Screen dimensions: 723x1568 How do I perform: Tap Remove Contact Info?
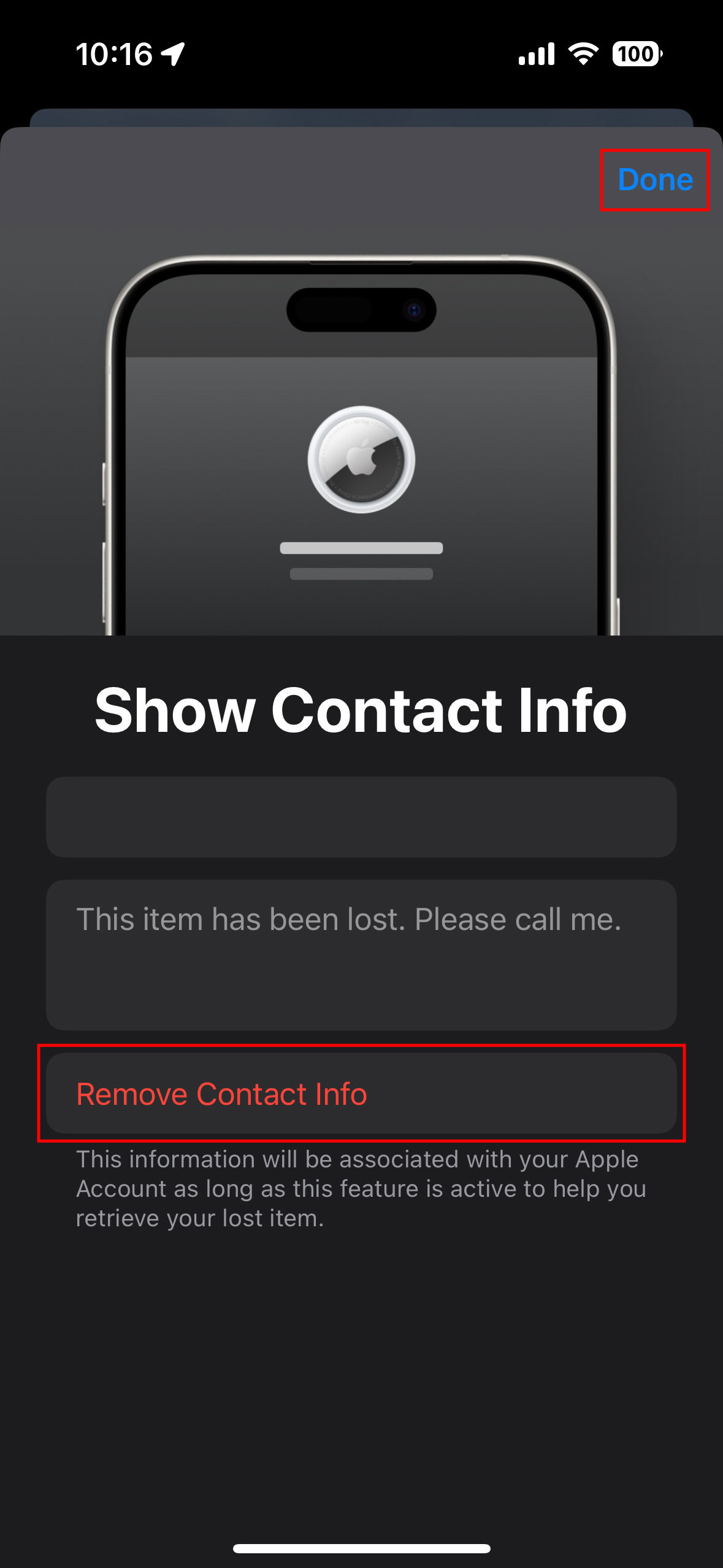[x=361, y=1093]
